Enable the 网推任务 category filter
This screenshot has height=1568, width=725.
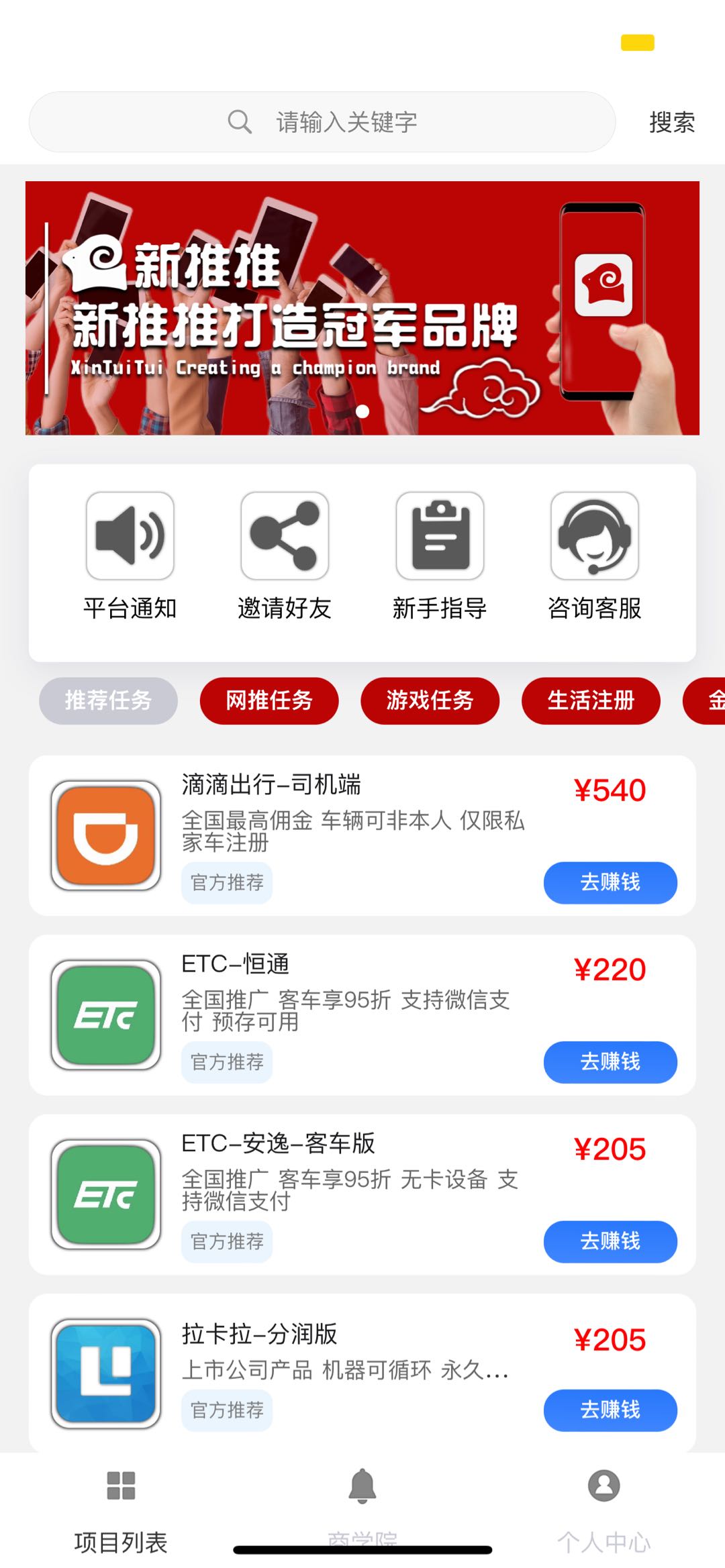[269, 700]
